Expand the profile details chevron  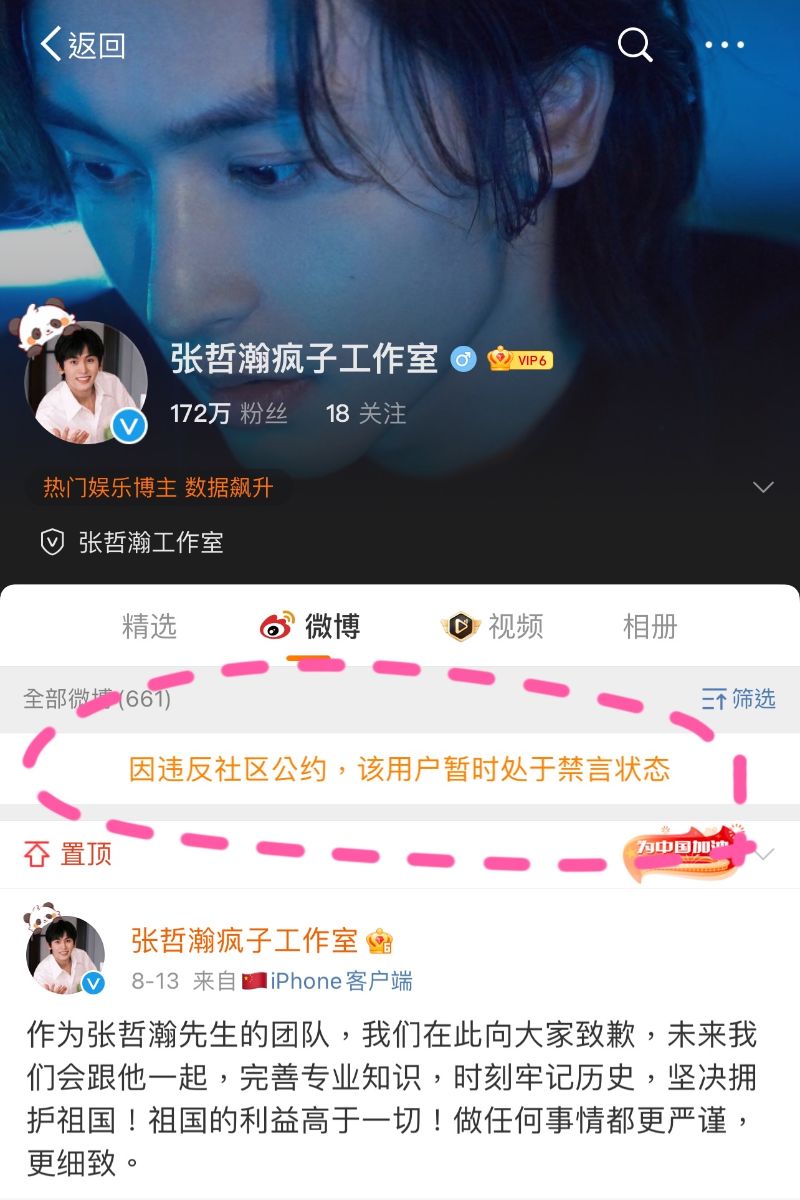pyautogui.click(x=763, y=487)
